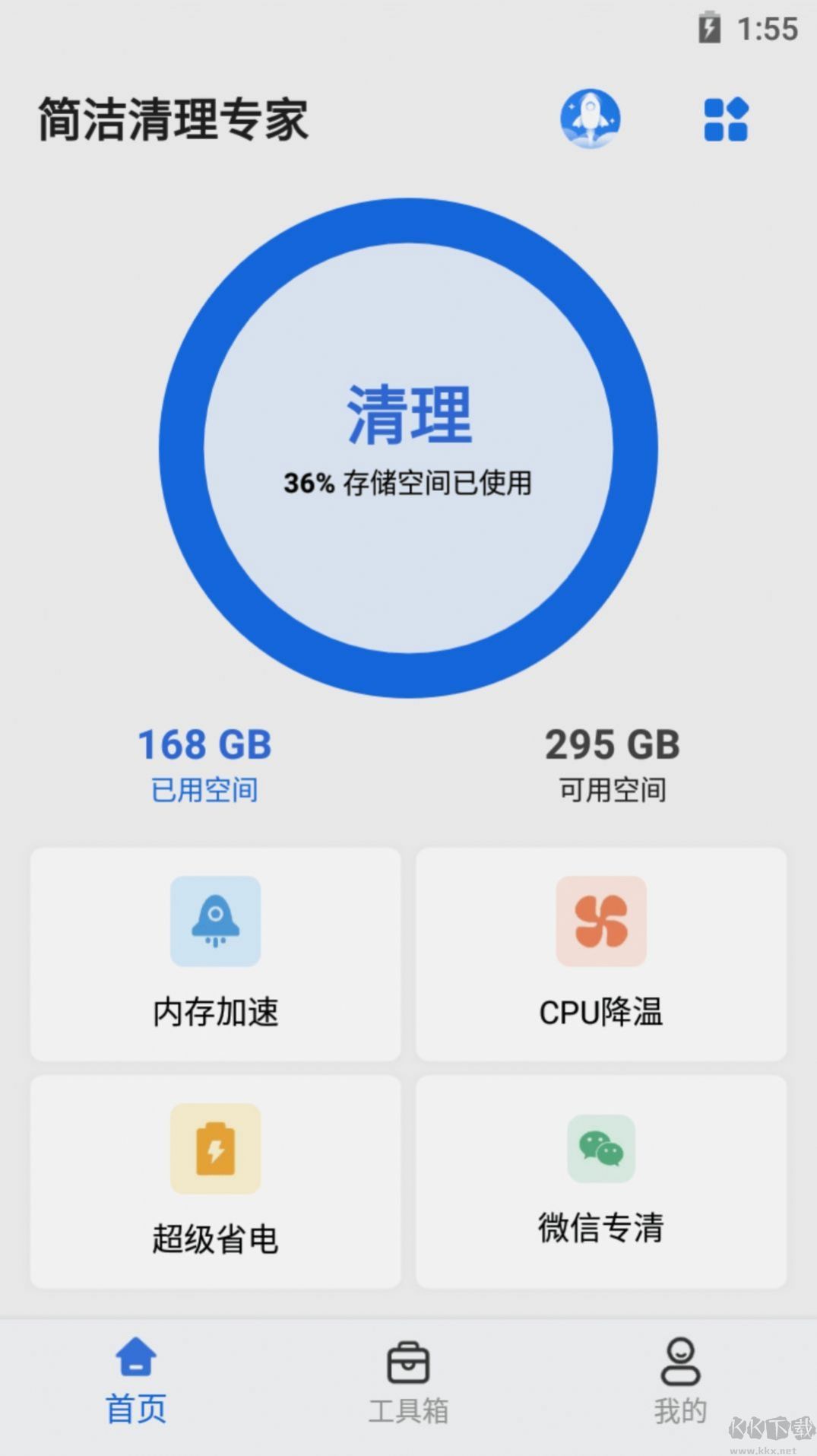This screenshot has width=817, height=1456.
Task: Select the CPU降温 fan icon
Action: [601, 921]
